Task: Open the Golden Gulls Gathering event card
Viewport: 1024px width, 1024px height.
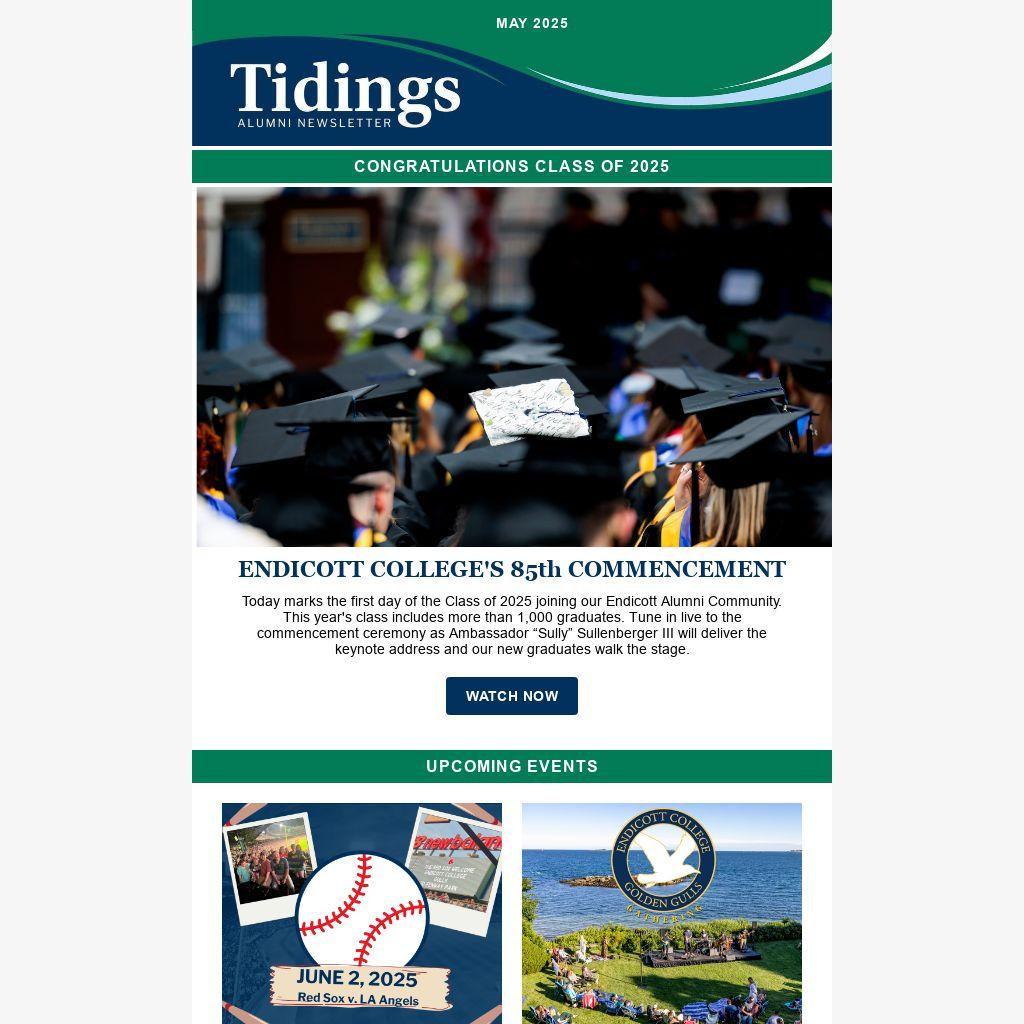Action: click(x=661, y=912)
